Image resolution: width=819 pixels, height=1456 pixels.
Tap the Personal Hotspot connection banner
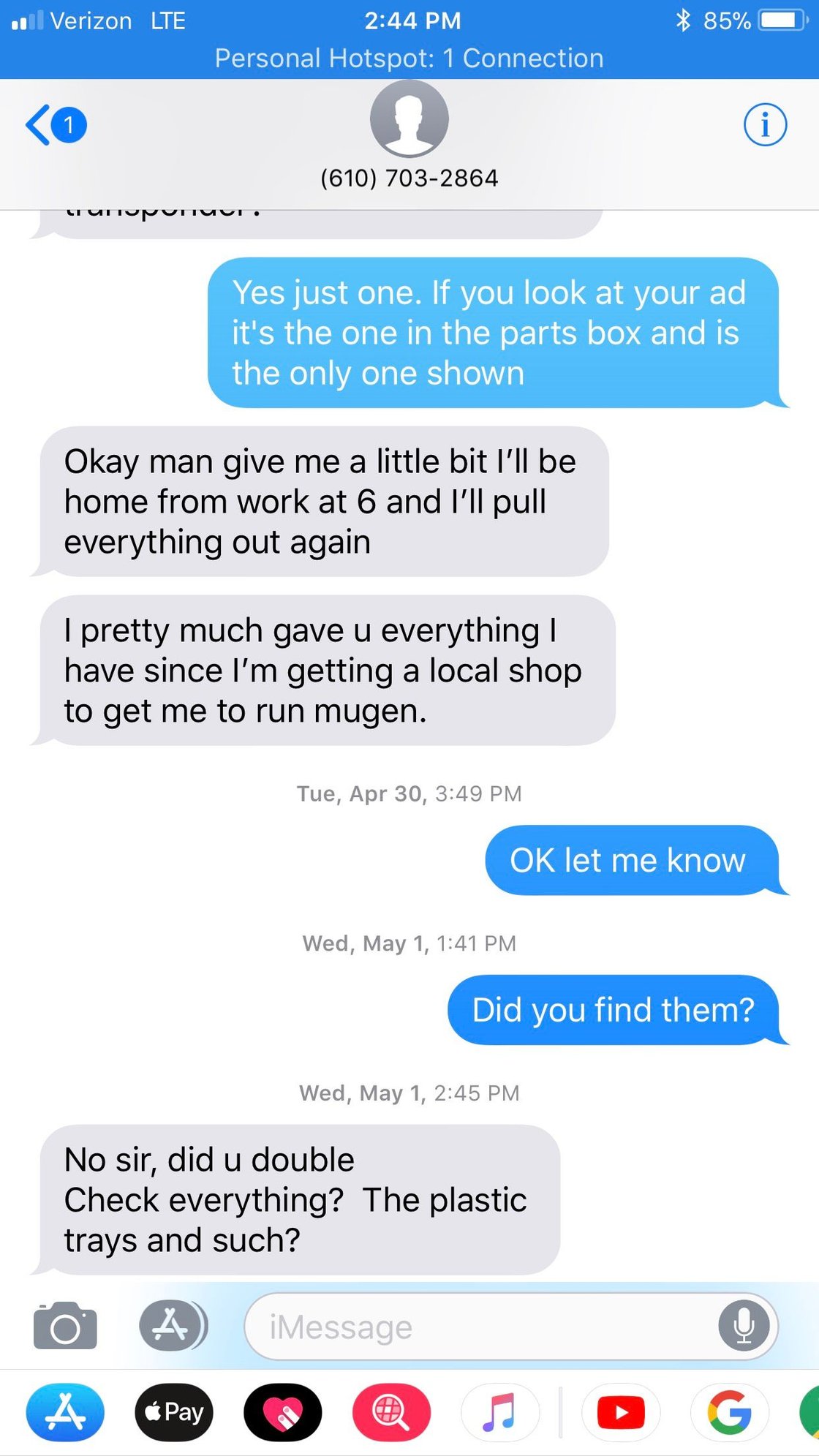(x=409, y=59)
